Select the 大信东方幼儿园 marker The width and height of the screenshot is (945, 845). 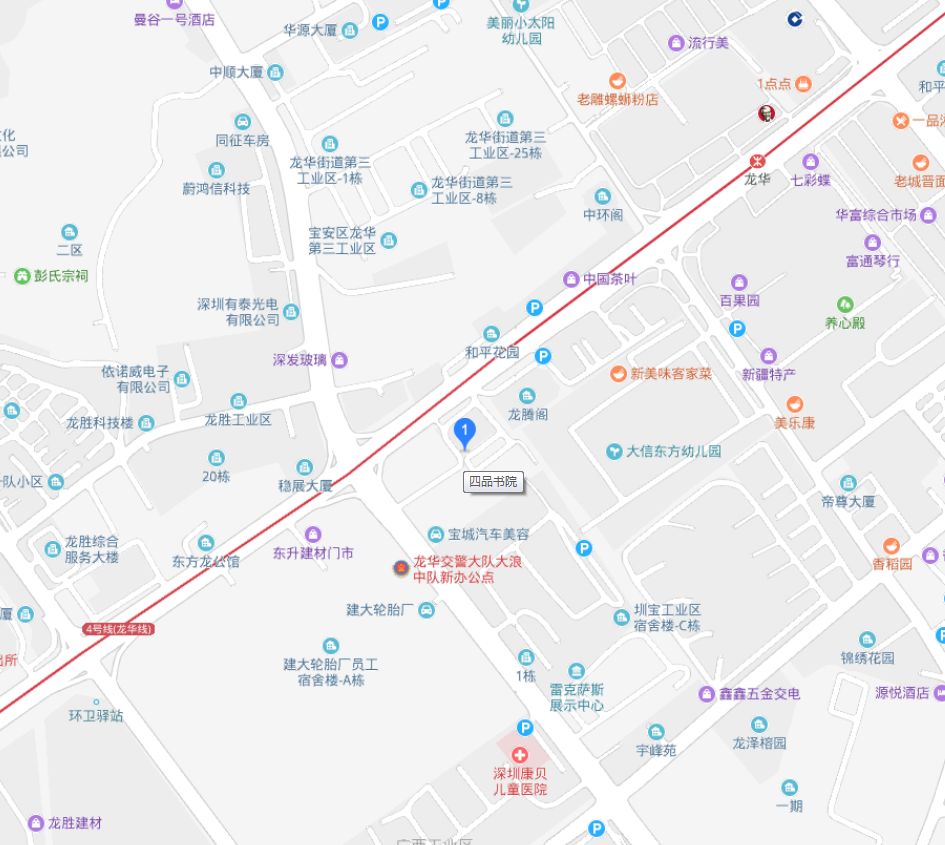pyautogui.click(x=614, y=452)
